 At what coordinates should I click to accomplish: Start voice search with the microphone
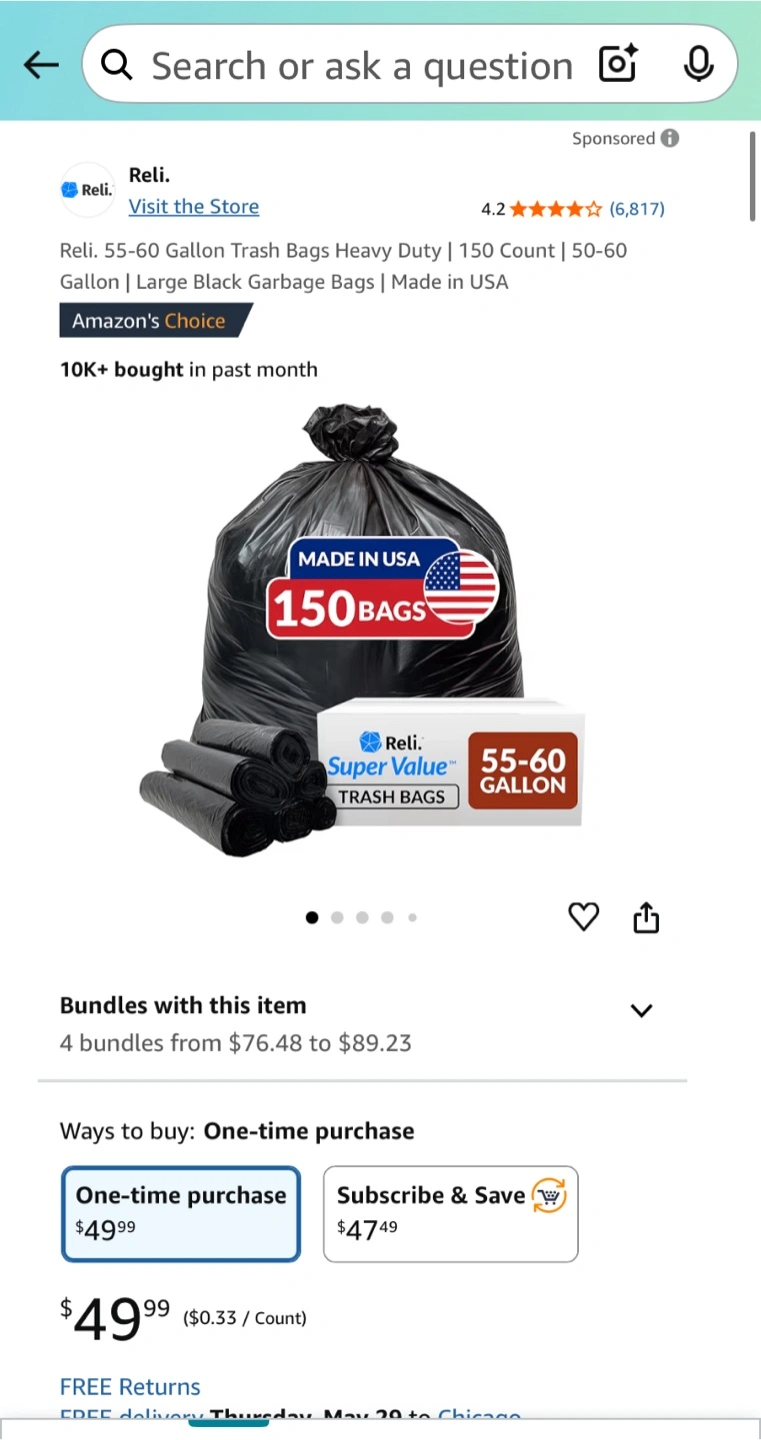click(698, 65)
